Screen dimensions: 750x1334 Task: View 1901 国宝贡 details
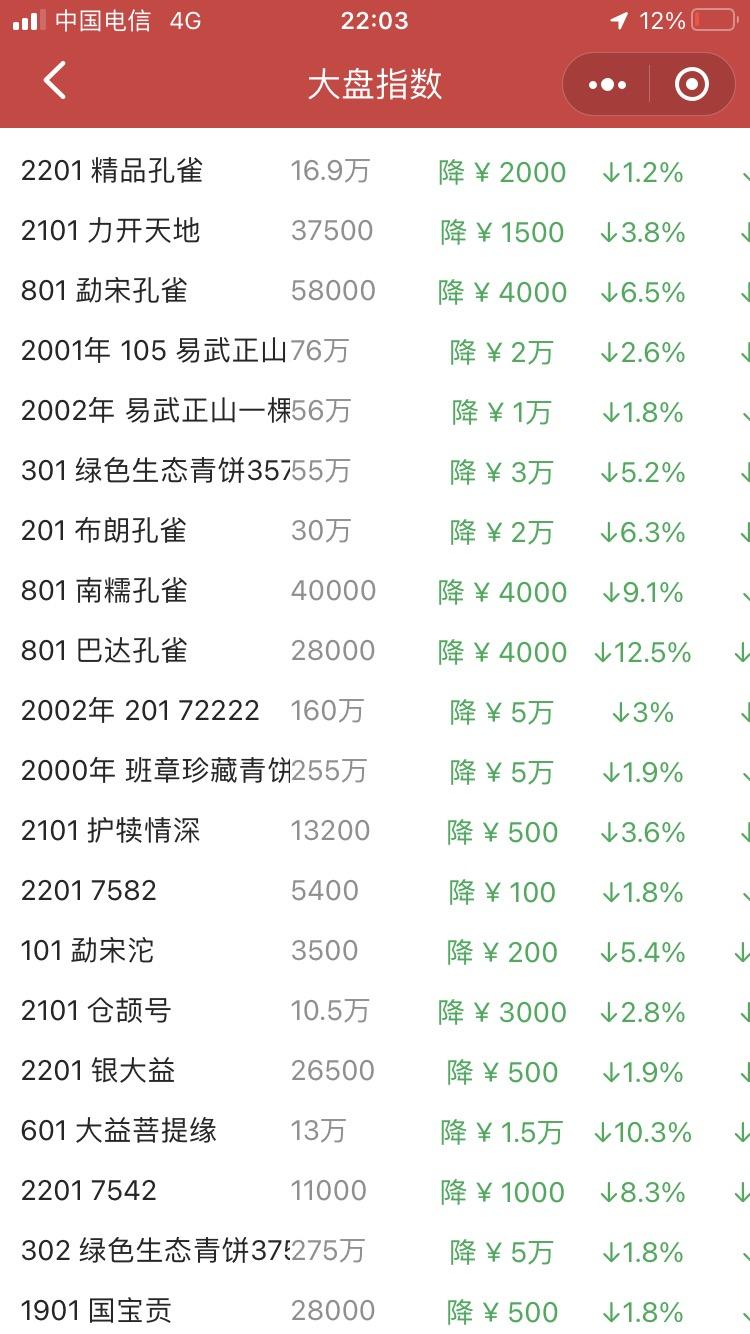tap(375, 1309)
